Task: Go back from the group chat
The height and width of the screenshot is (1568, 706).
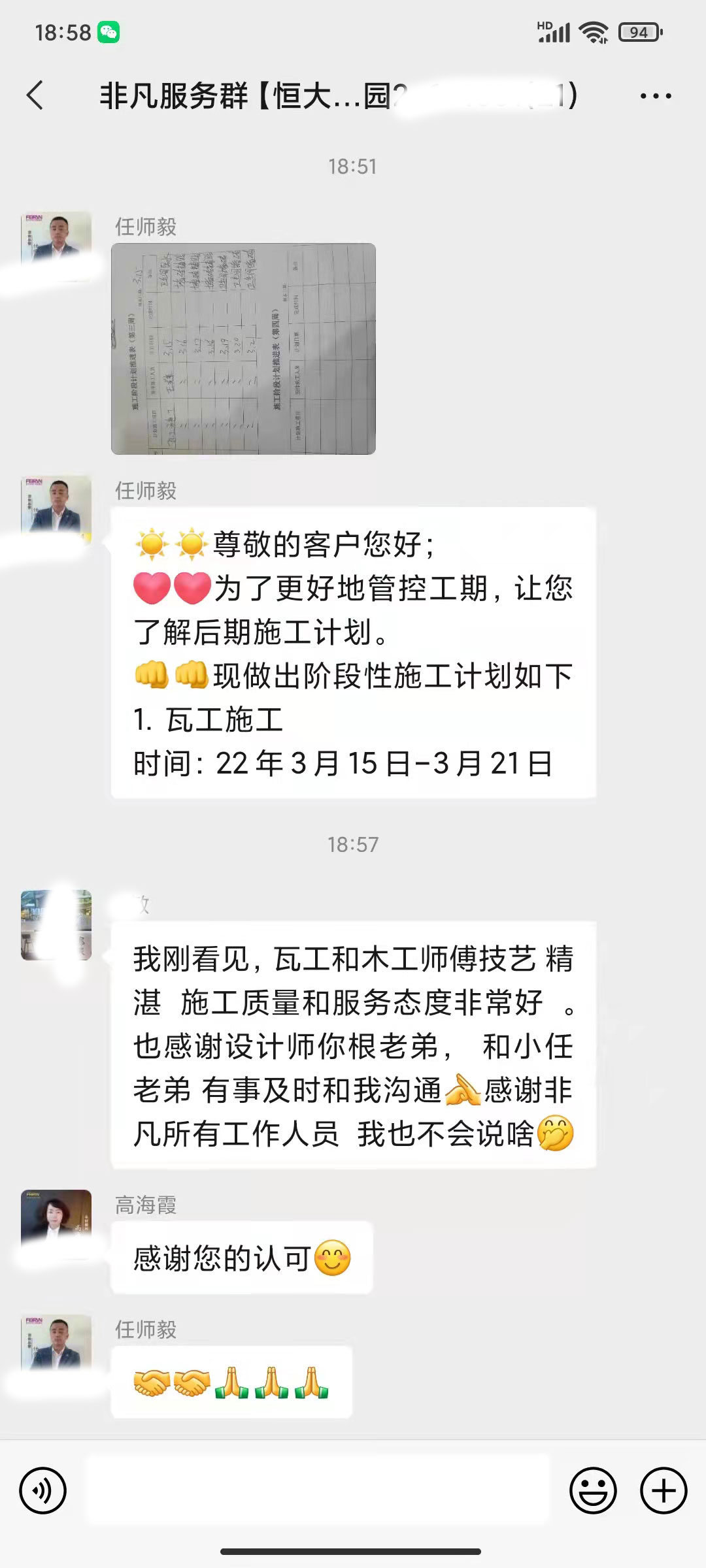Action: [x=36, y=95]
